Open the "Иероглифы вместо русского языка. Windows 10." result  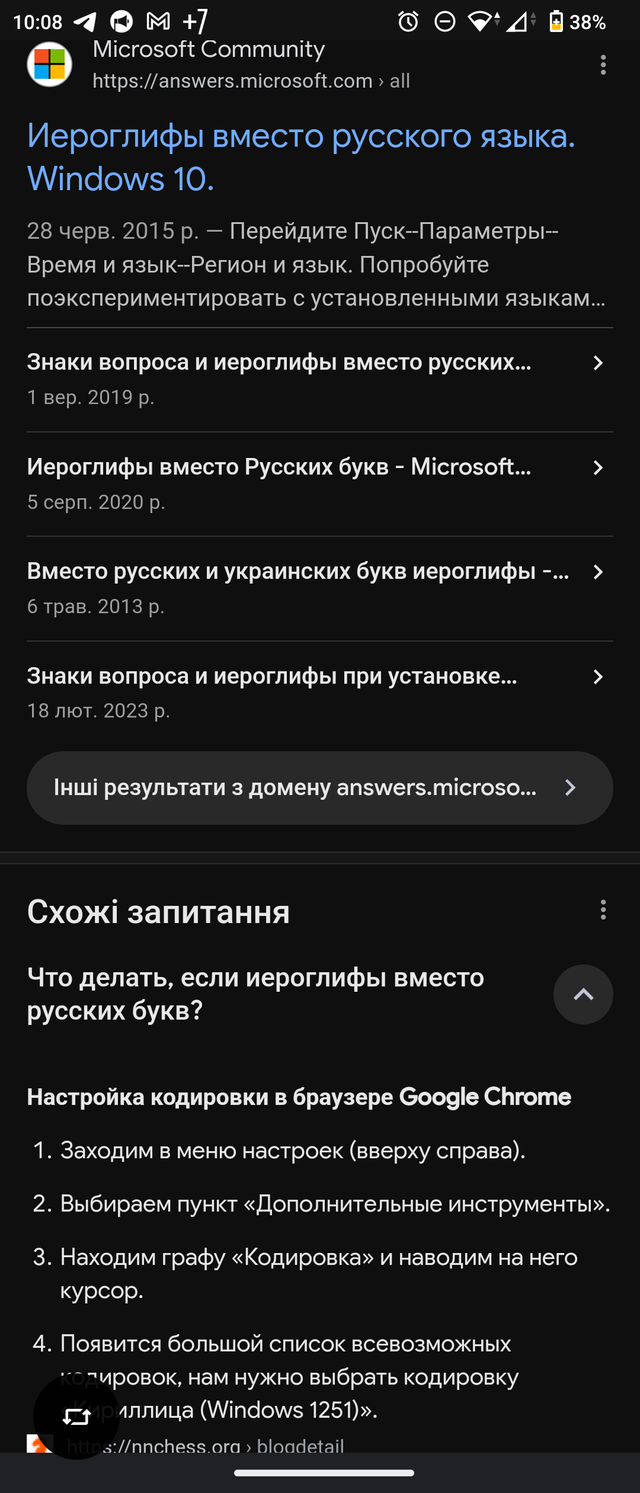point(300,157)
